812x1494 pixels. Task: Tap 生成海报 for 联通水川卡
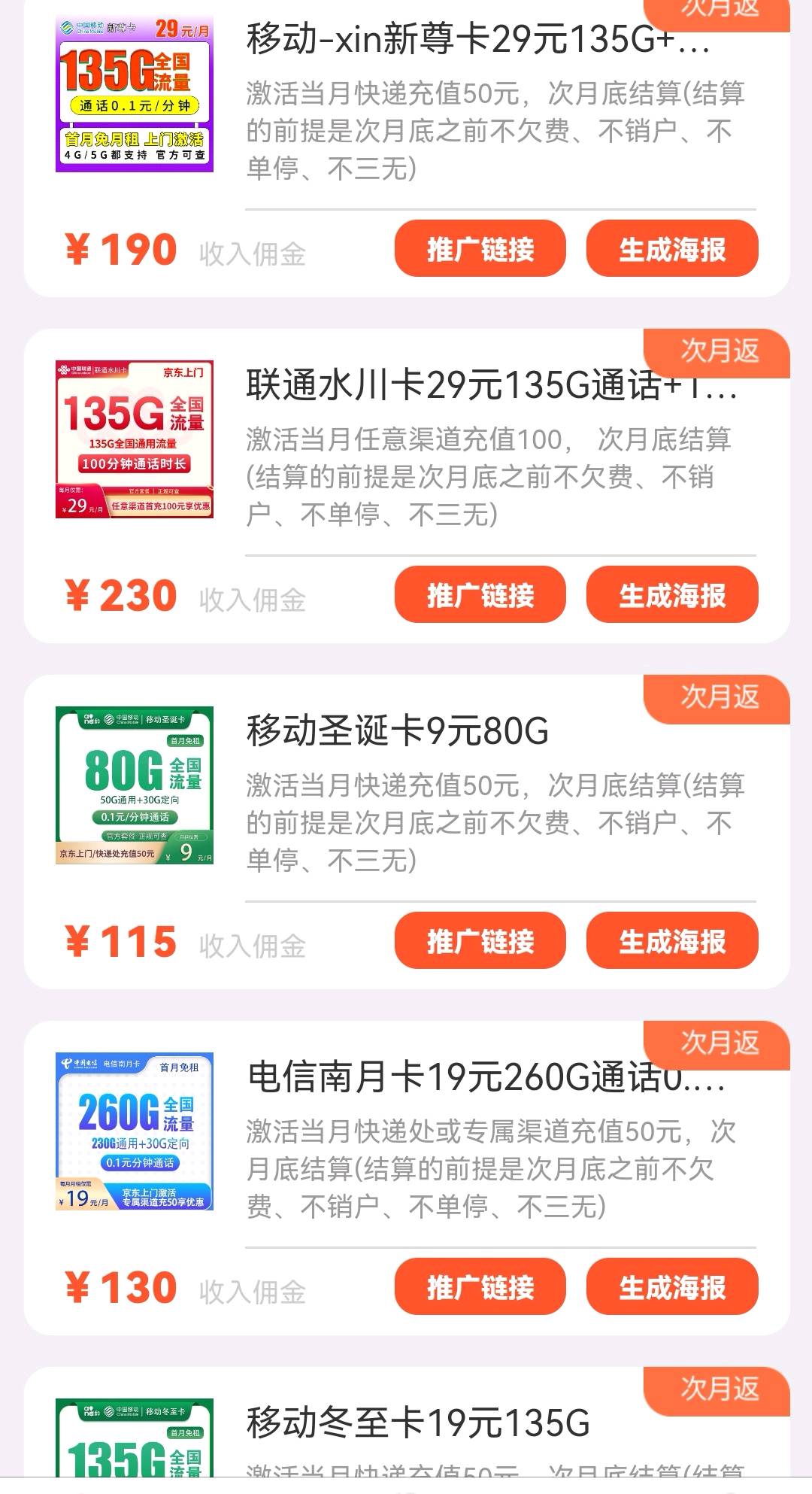tap(671, 595)
